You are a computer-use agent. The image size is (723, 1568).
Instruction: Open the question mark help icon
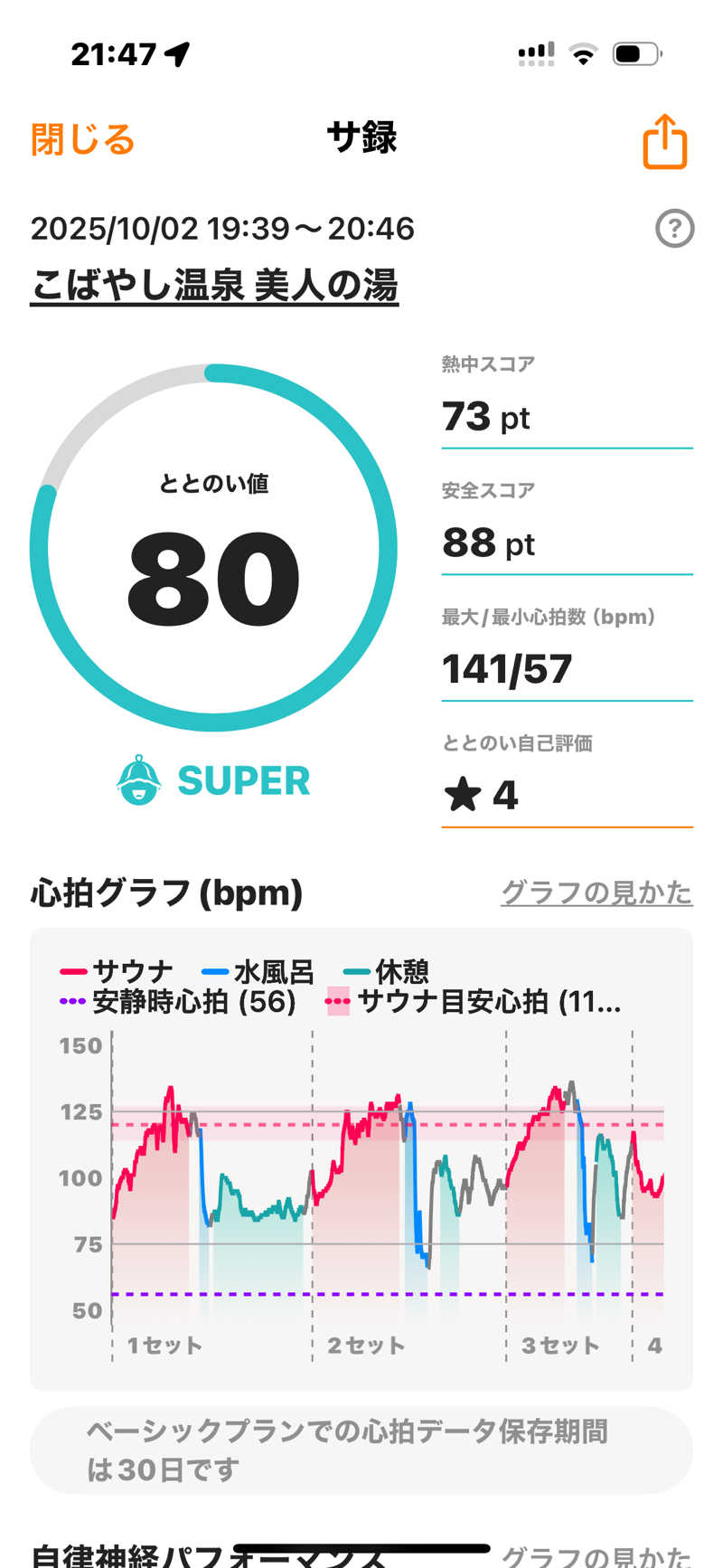pyautogui.click(x=674, y=229)
